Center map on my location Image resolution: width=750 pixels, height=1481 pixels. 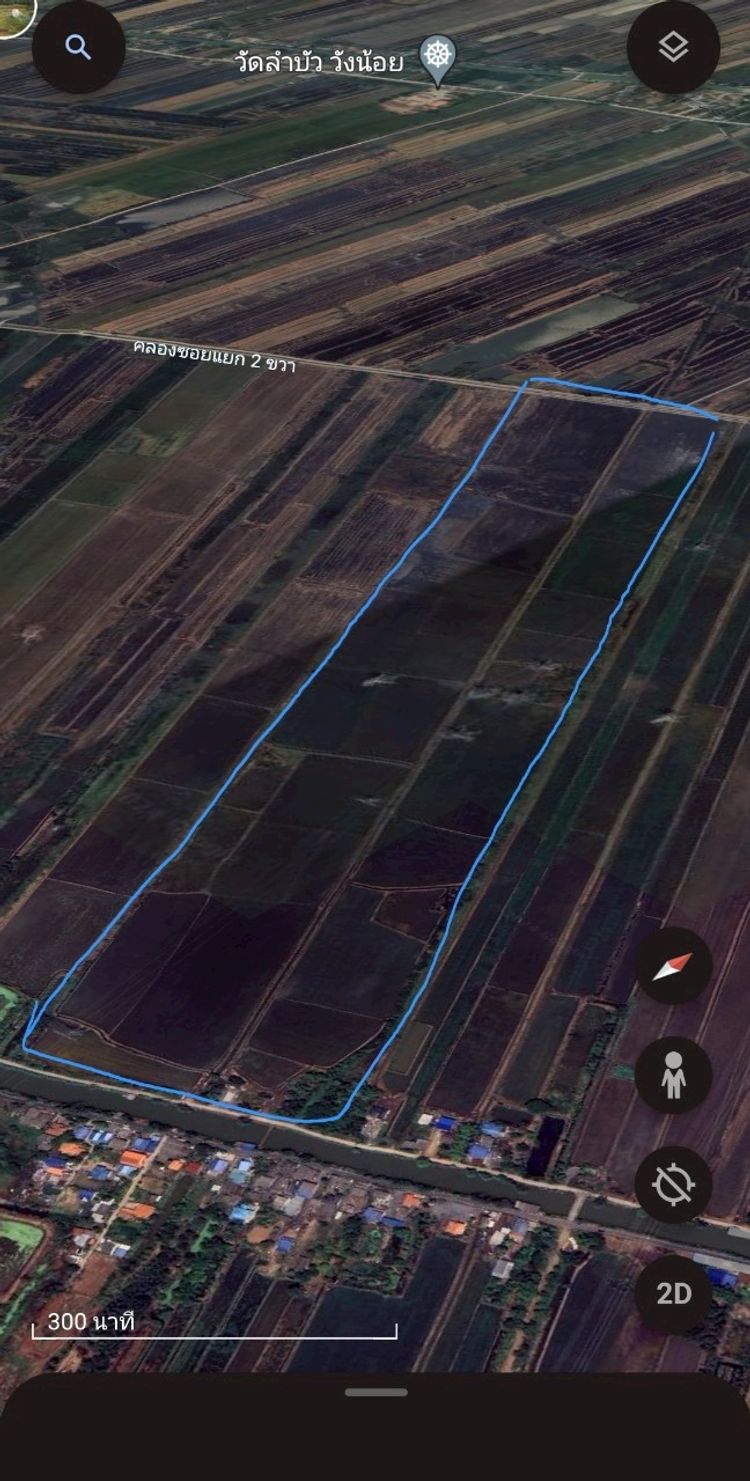click(673, 1184)
